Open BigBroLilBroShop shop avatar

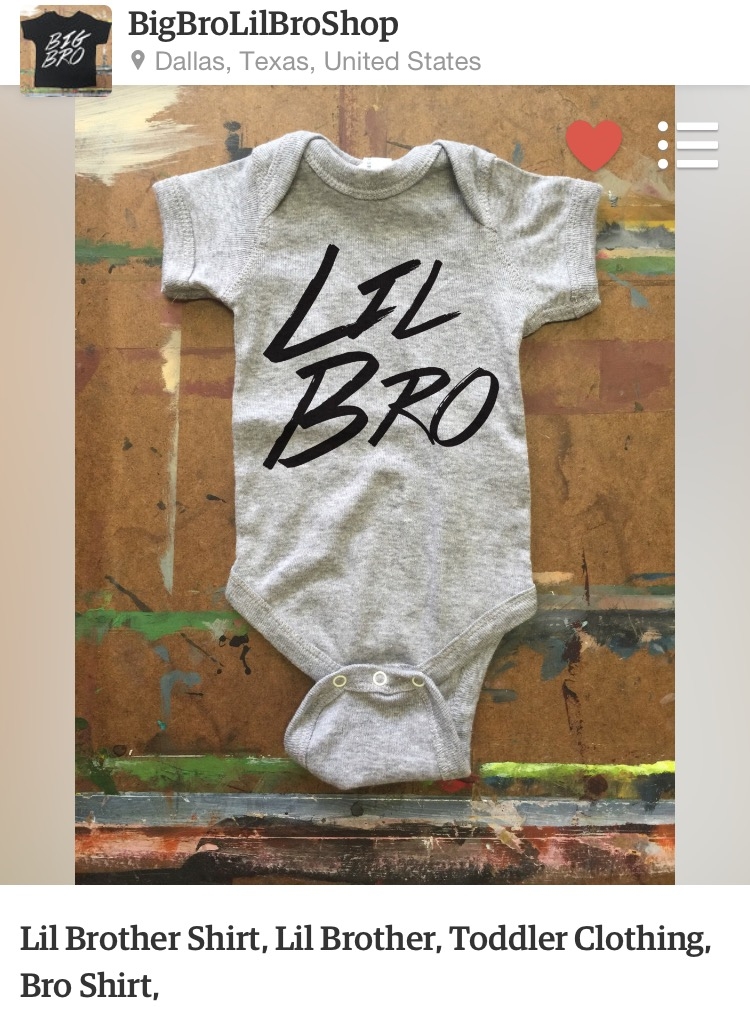click(66, 49)
